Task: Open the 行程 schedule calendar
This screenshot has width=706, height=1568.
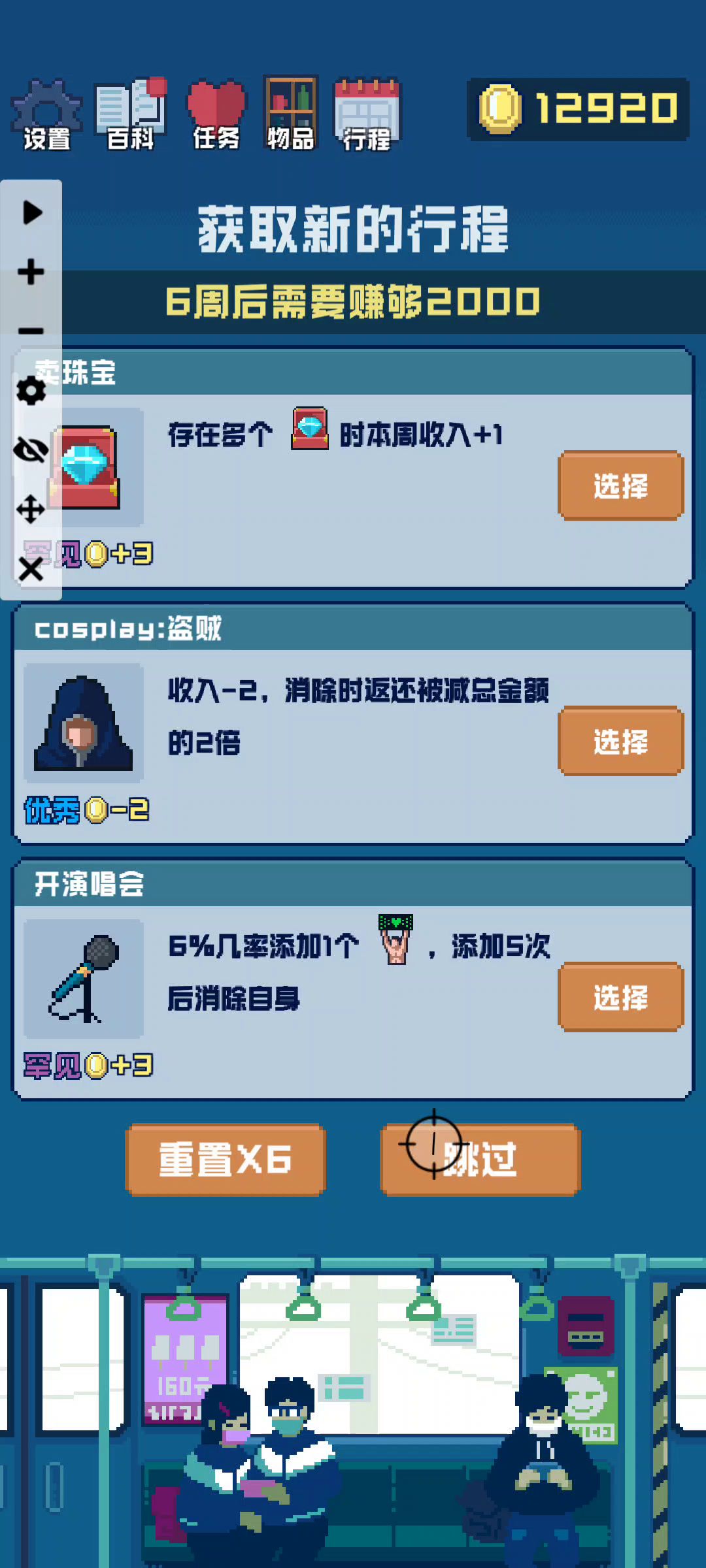Action: (x=366, y=115)
